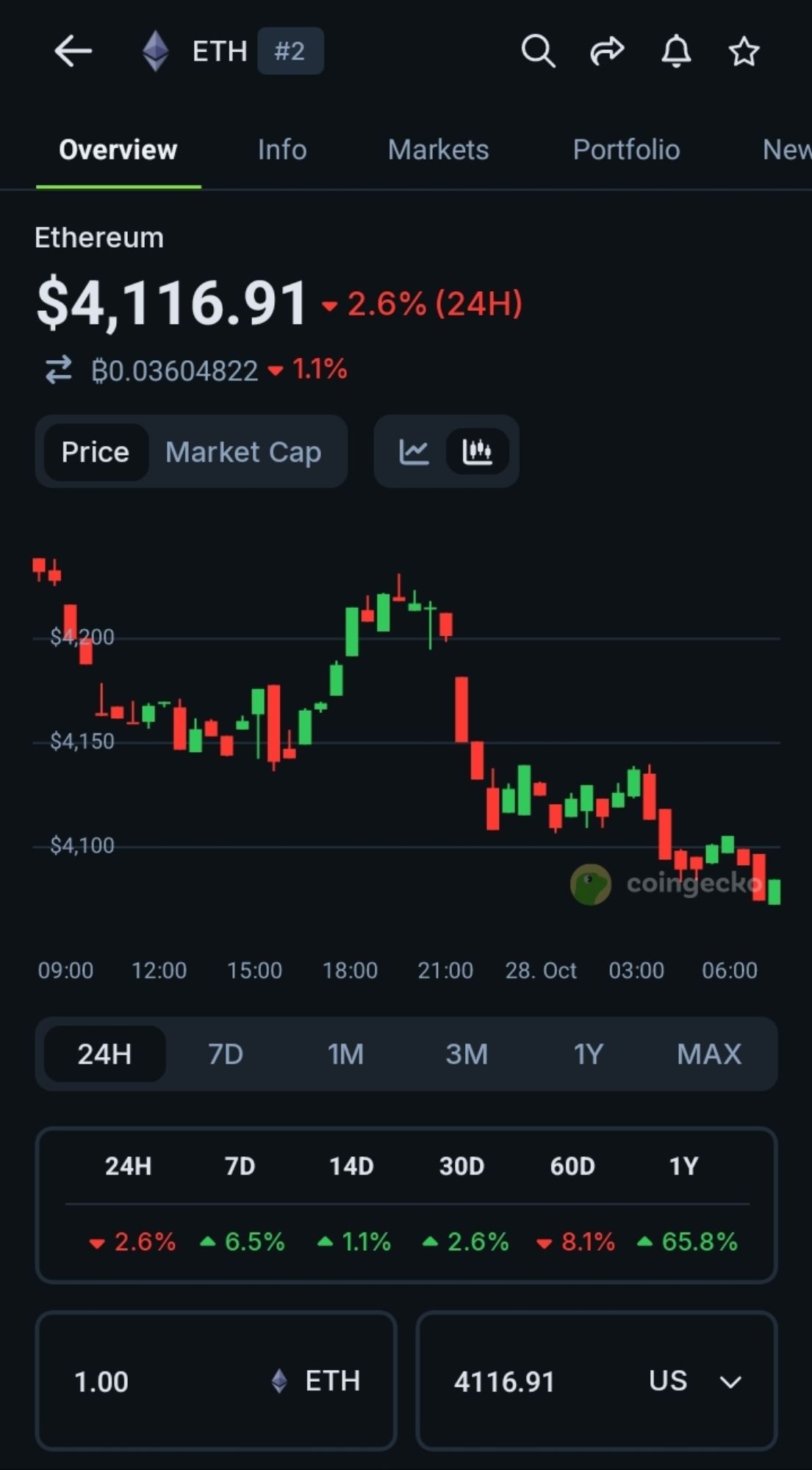The image size is (812, 1470).
Task: Go back using the arrow icon
Action: point(73,51)
